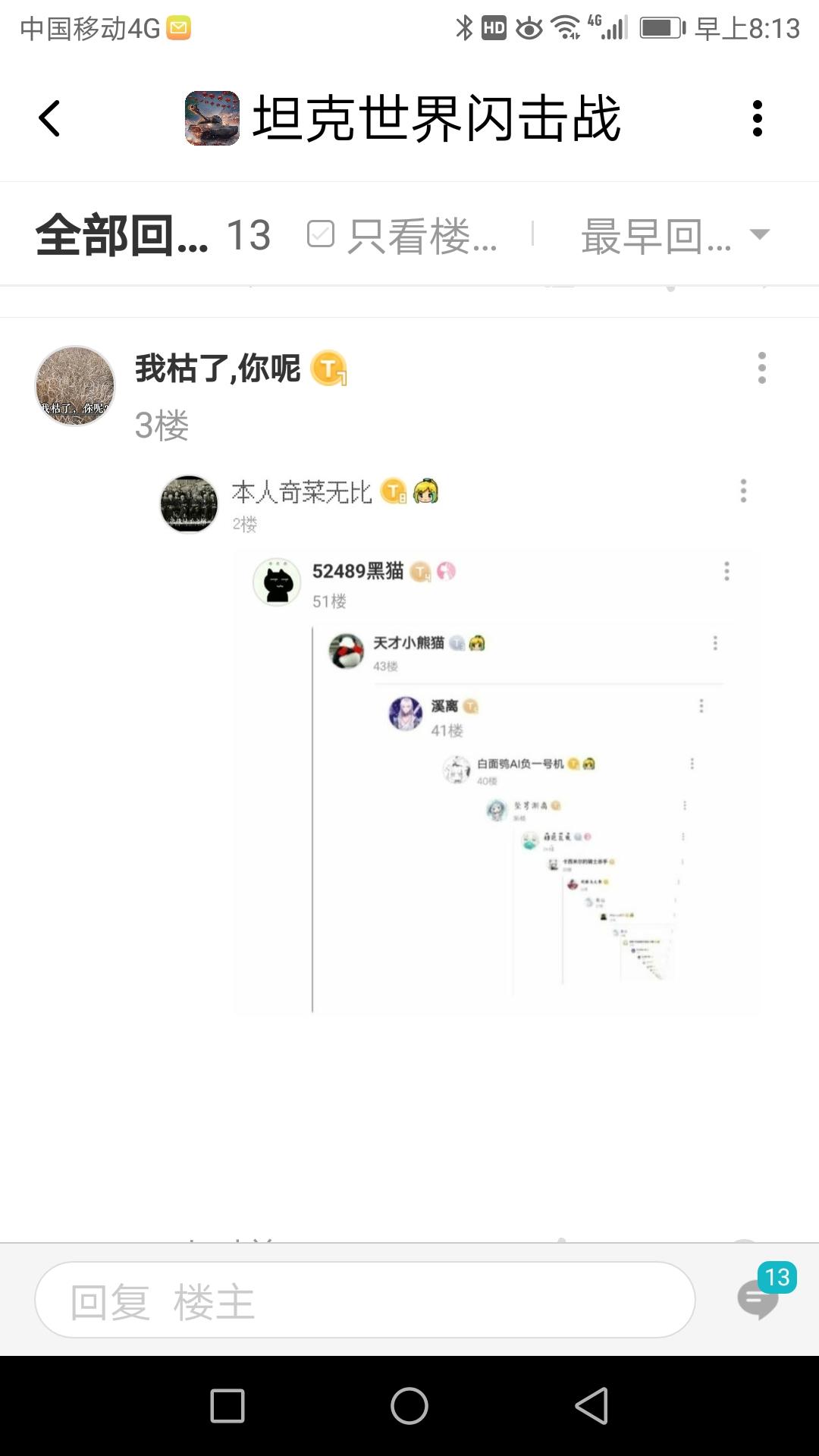Image resolution: width=819 pixels, height=1456 pixels.
Task: View 我枯了,你呢's profile avatar
Action: [x=73, y=385]
